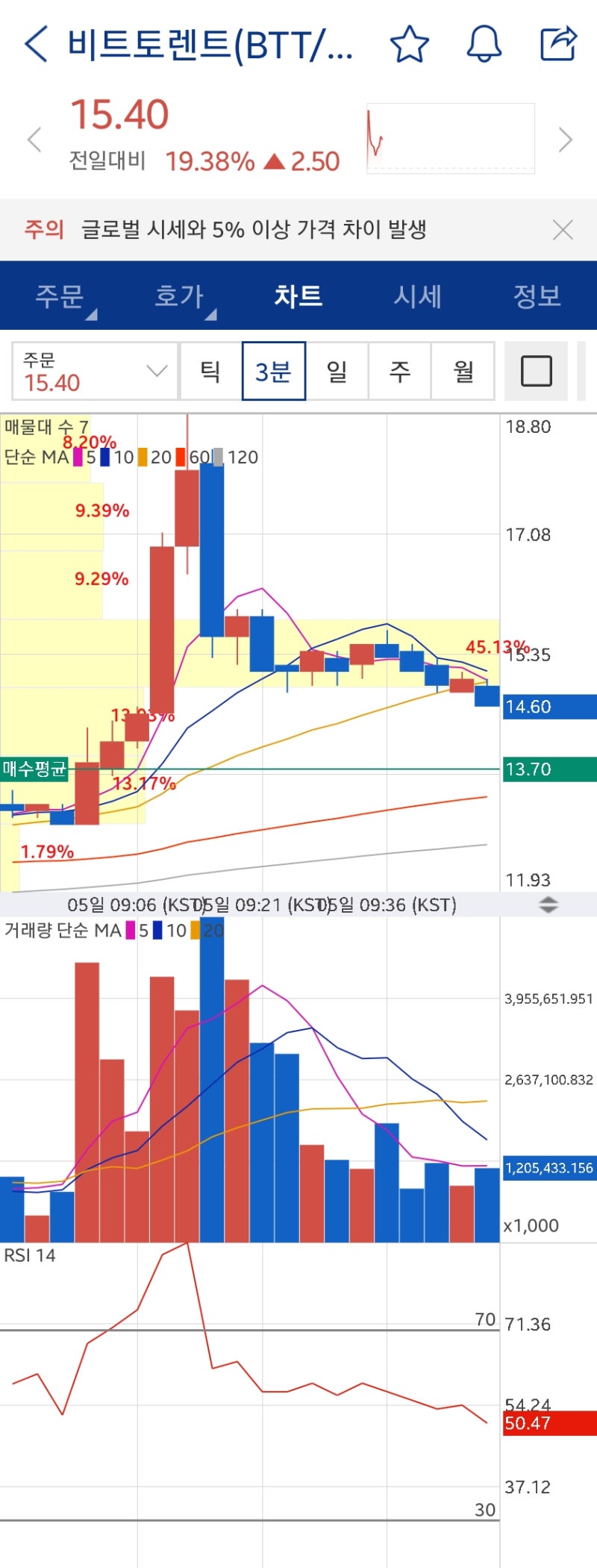Screen dimensions: 597x1568
Task: Select 틱 tick chart interval
Action: point(210,371)
